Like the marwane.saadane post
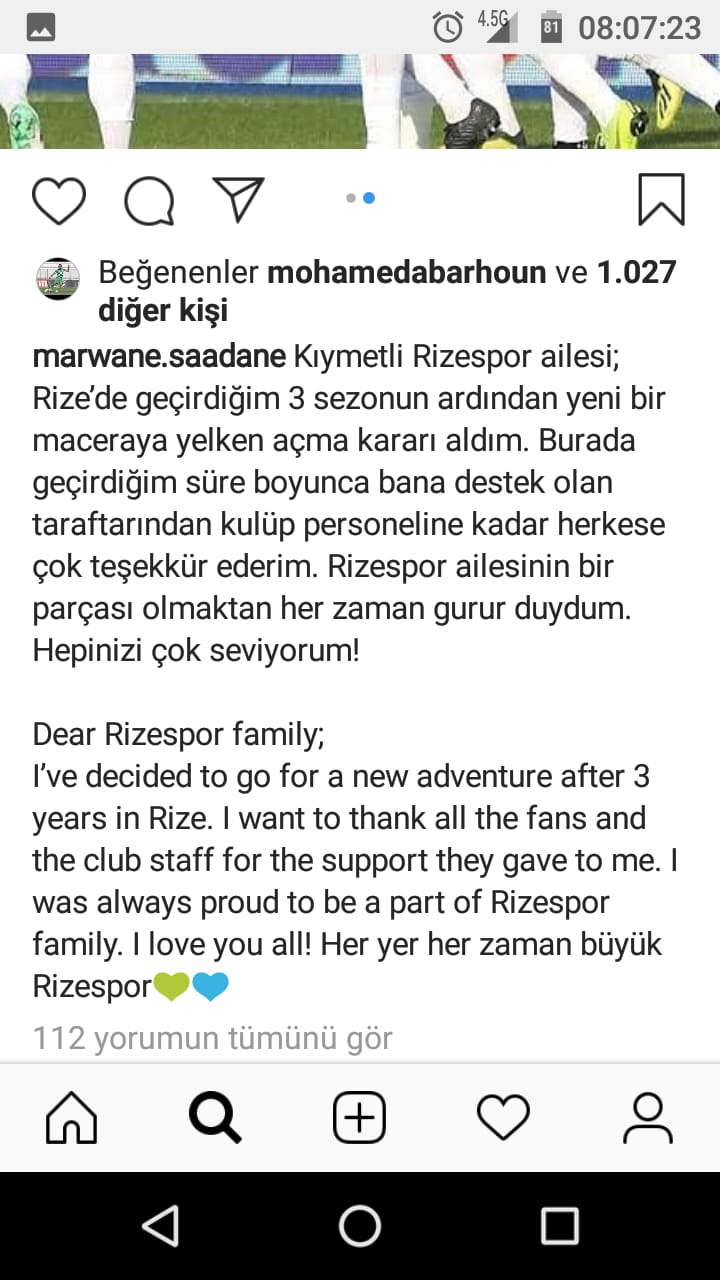This screenshot has height=1280, width=720. click(59, 200)
